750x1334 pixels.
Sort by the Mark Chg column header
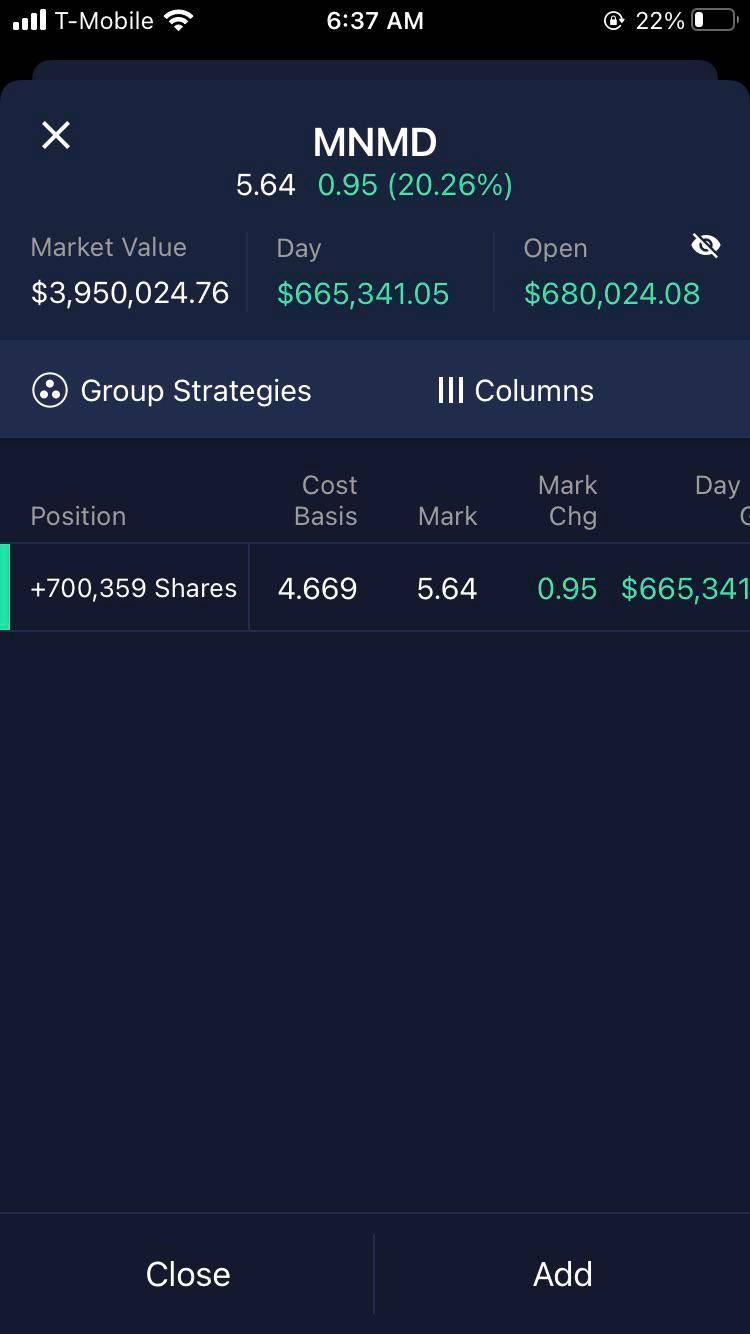[568, 500]
